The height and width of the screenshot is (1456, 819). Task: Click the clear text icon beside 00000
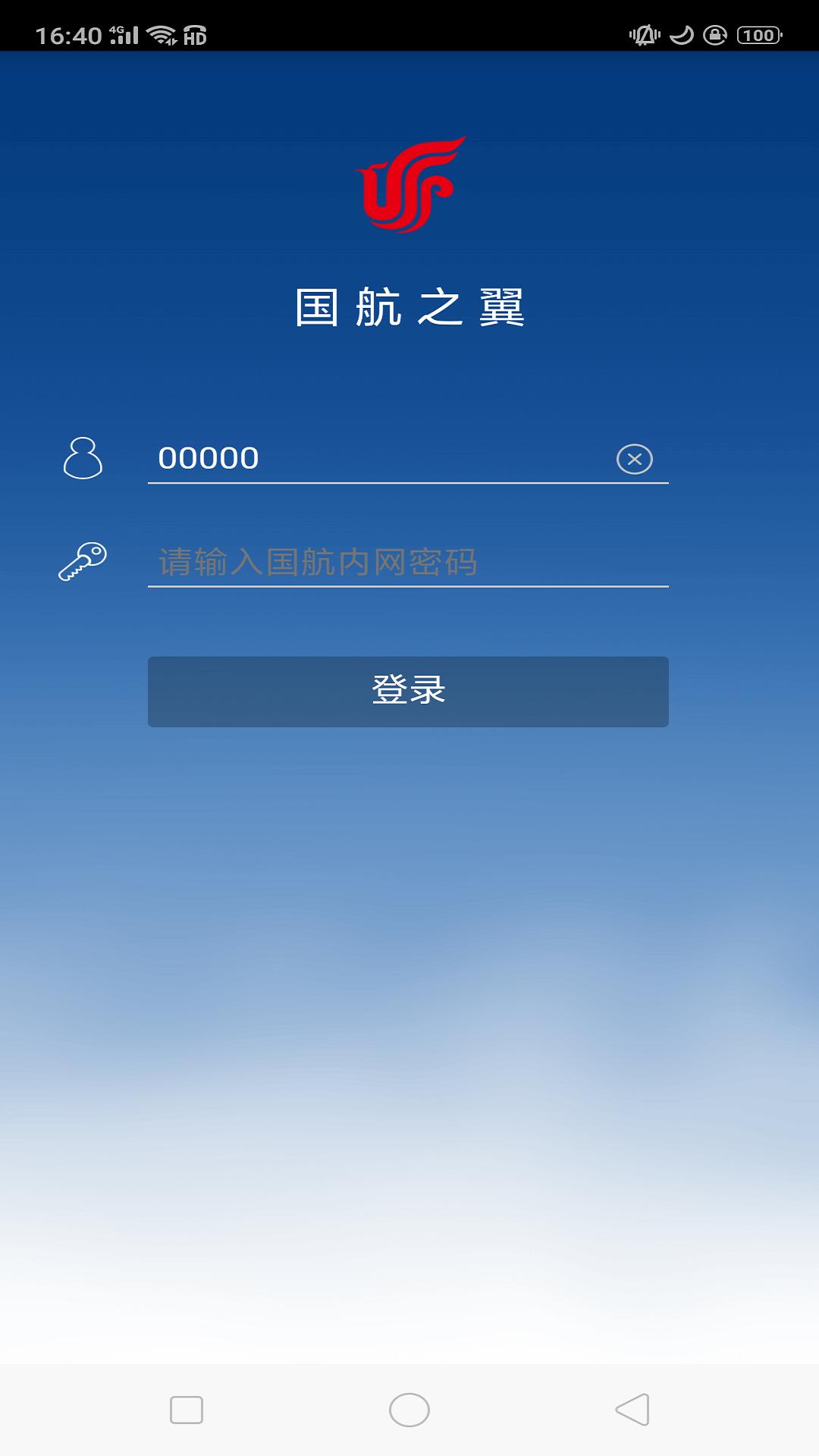tap(635, 459)
